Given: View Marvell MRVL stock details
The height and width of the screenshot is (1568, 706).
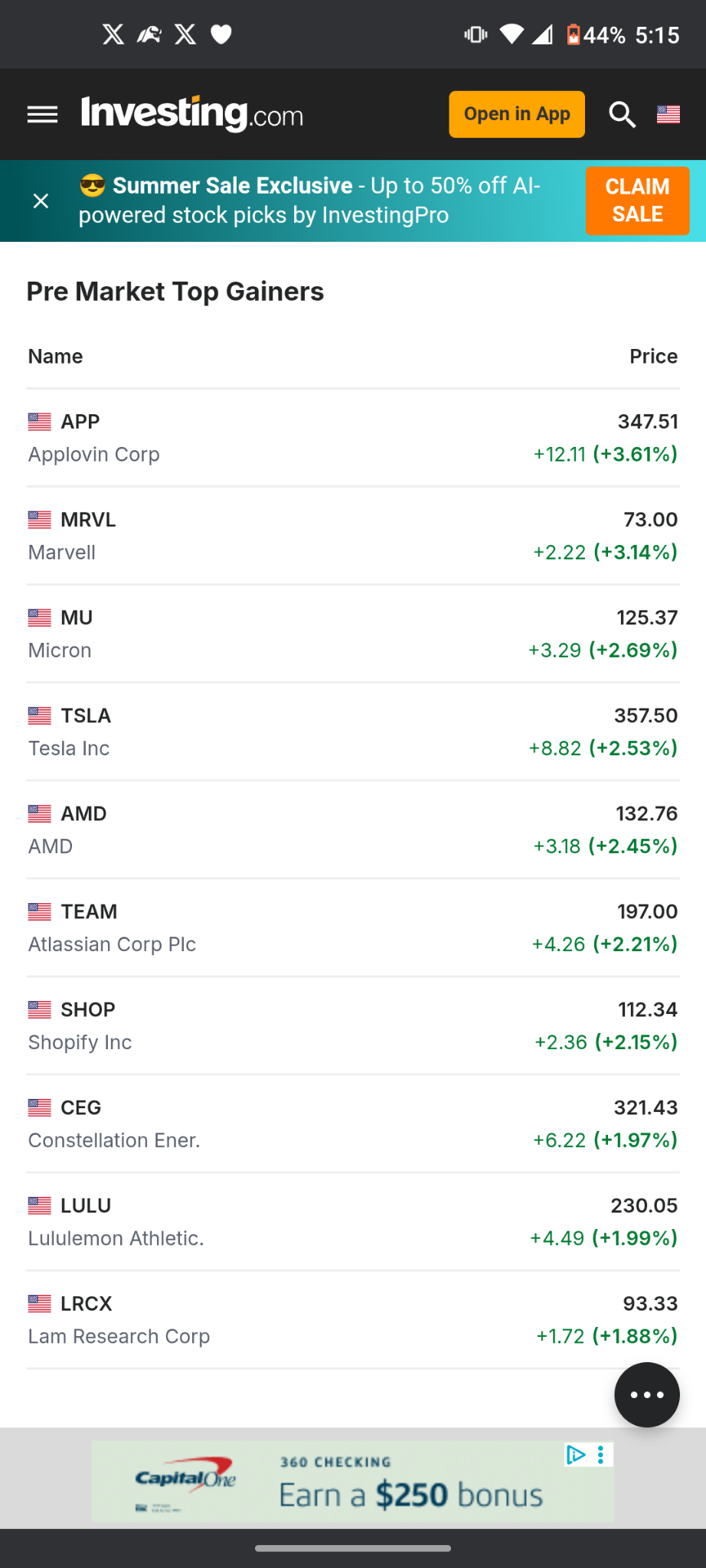Looking at the screenshot, I should [353, 536].
